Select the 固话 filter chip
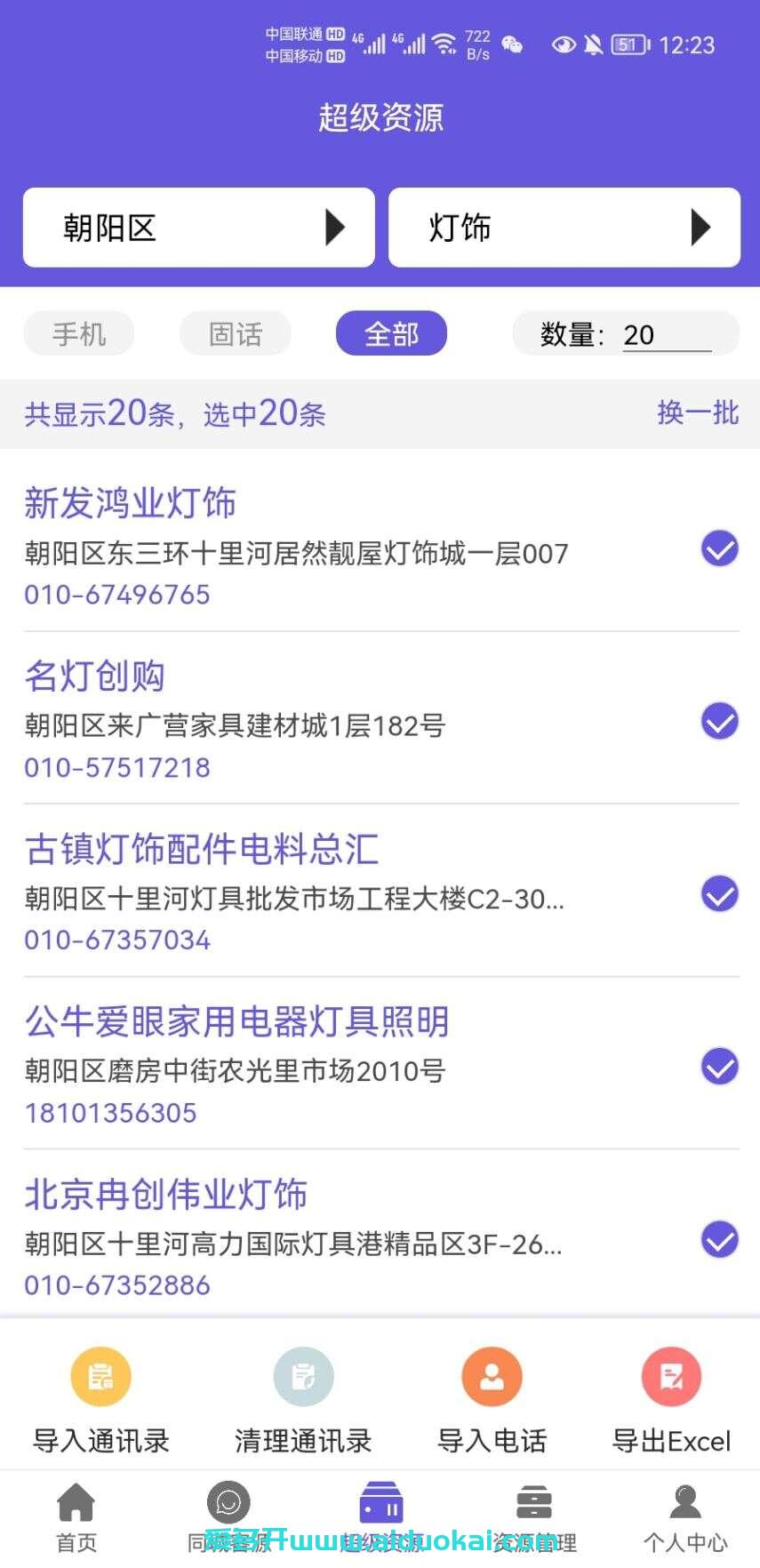760x1568 pixels. tap(236, 334)
